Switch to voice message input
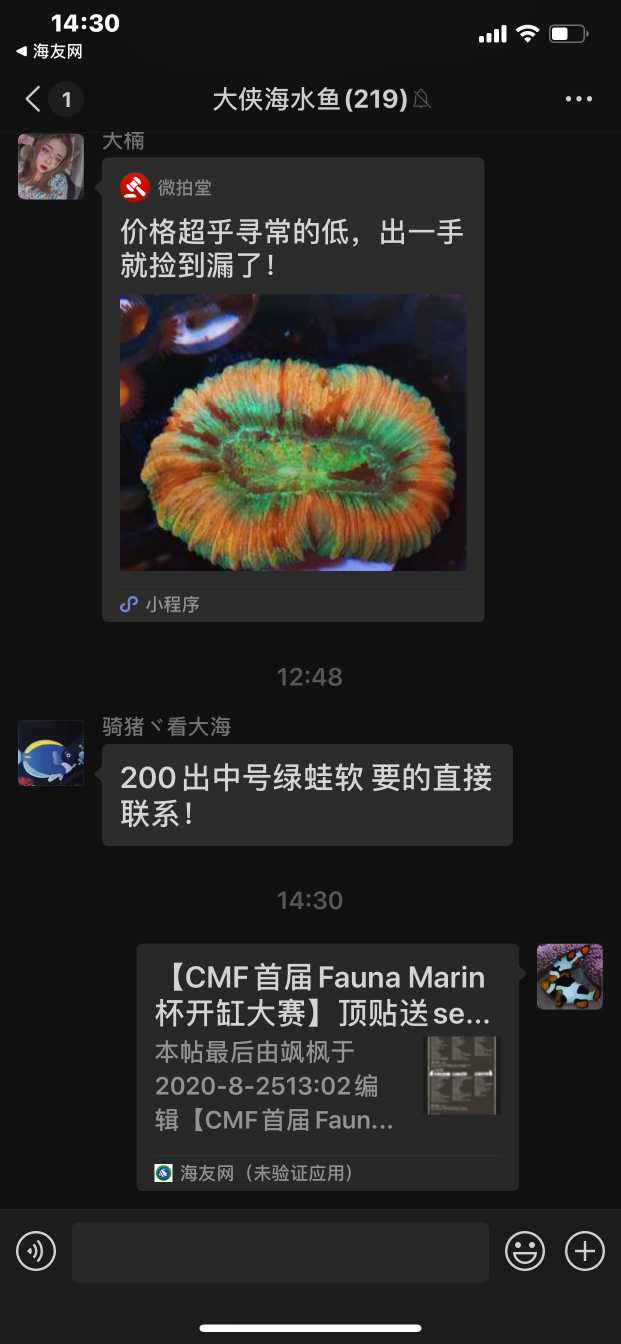The image size is (621, 1344). (36, 1251)
